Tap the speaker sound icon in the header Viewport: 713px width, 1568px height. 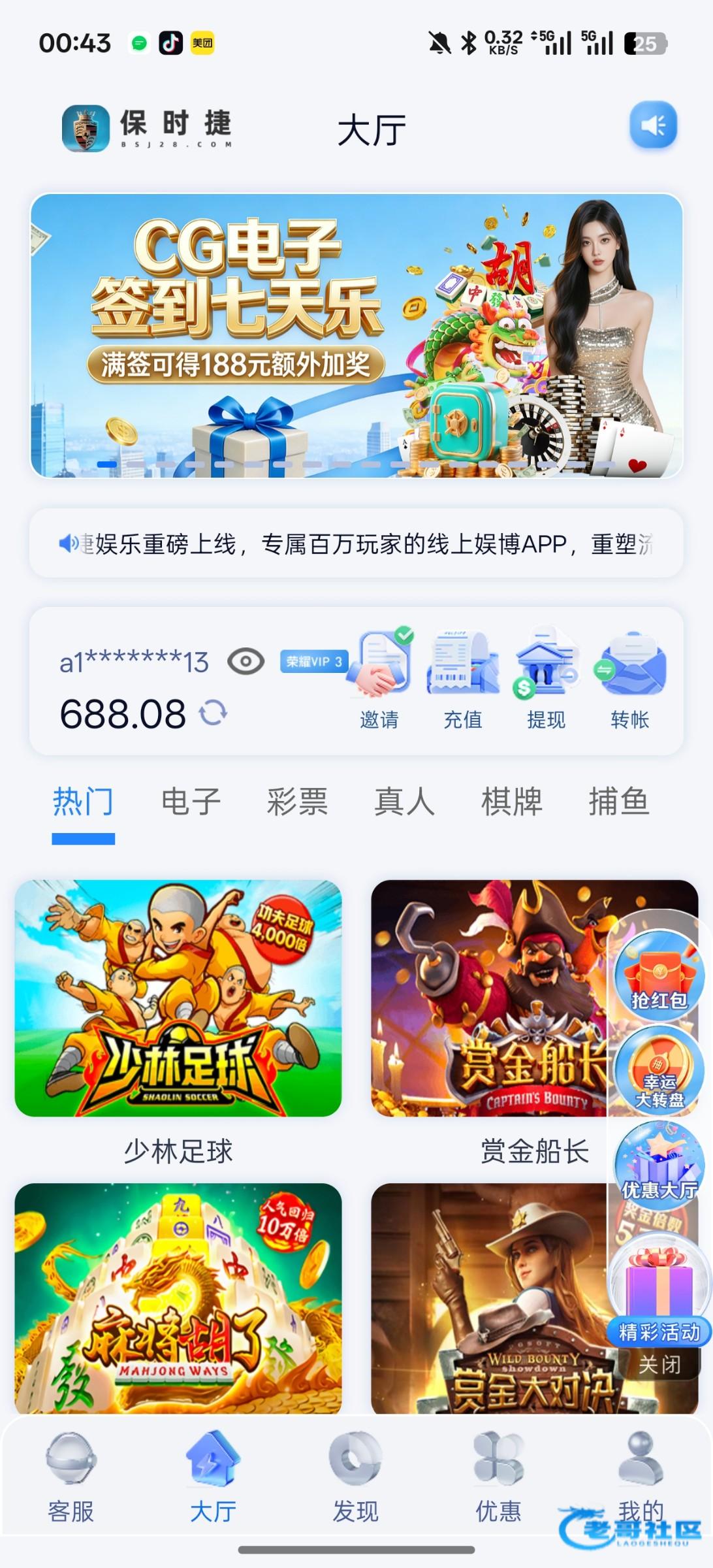click(x=653, y=125)
